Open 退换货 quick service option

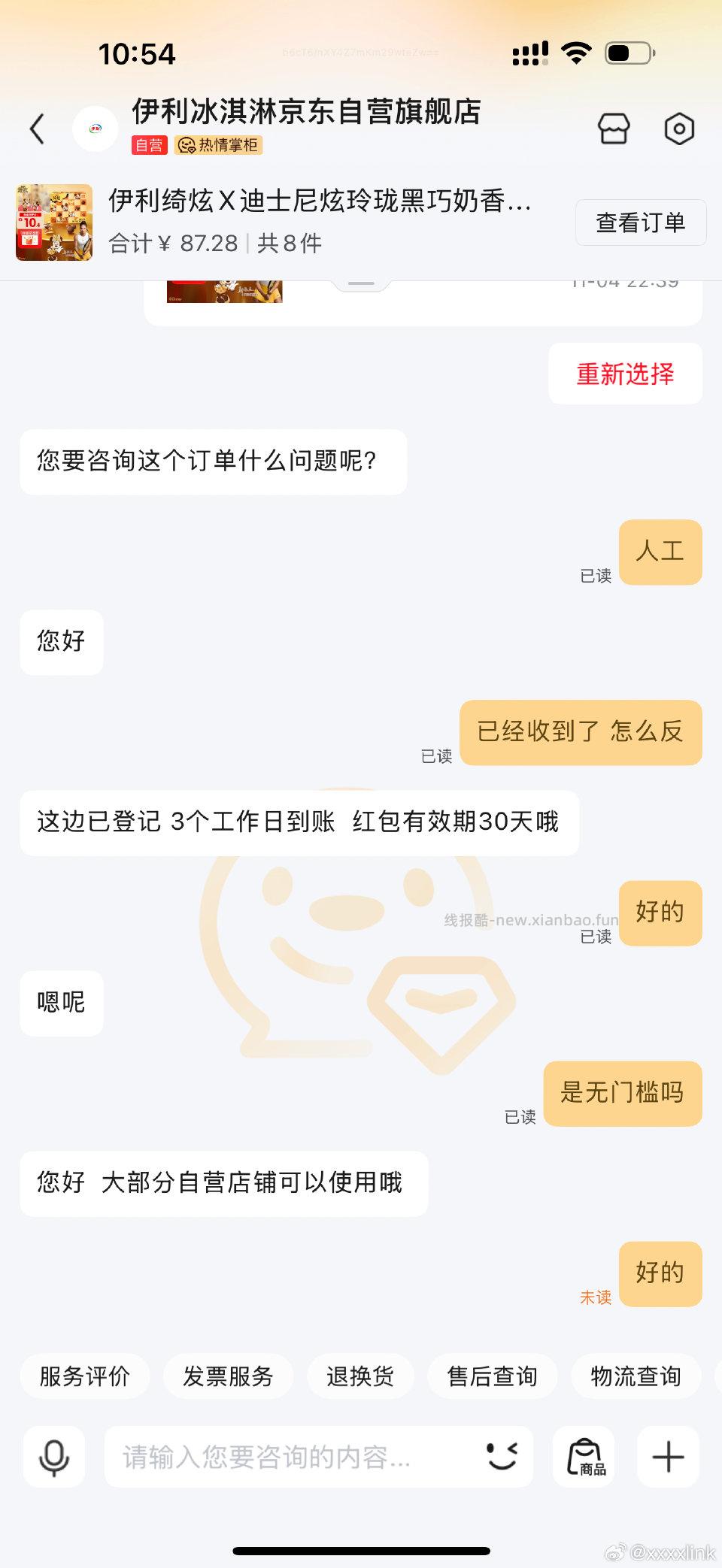pyautogui.click(x=359, y=1376)
